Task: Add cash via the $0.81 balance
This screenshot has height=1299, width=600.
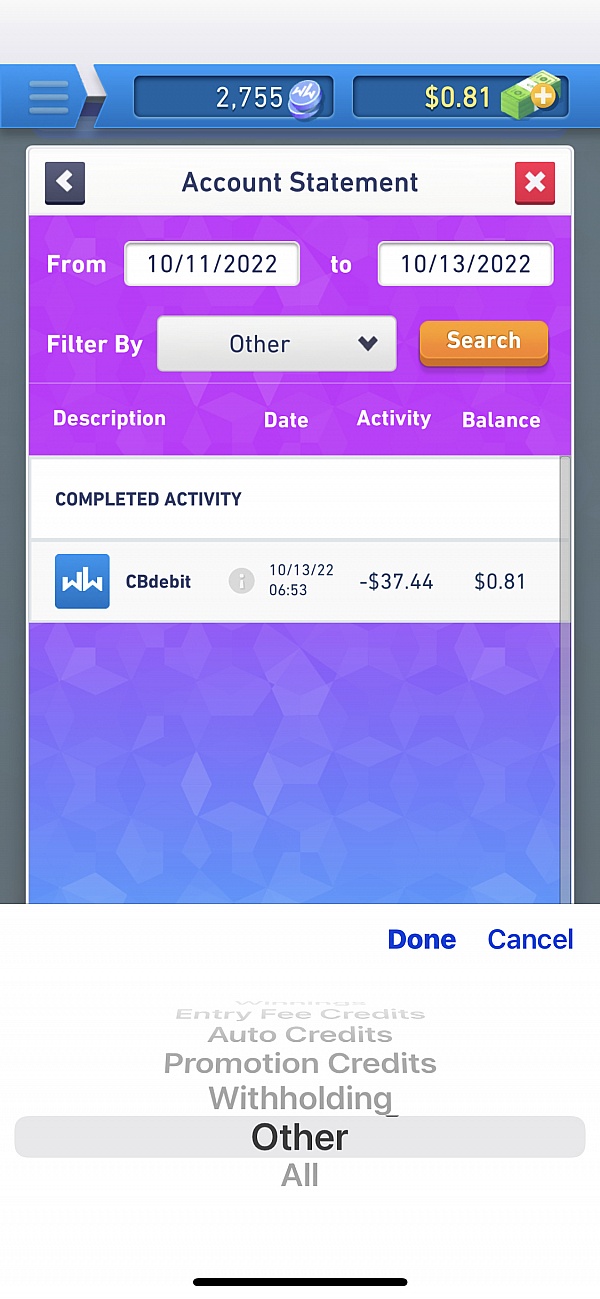Action: tap(462, 97)
